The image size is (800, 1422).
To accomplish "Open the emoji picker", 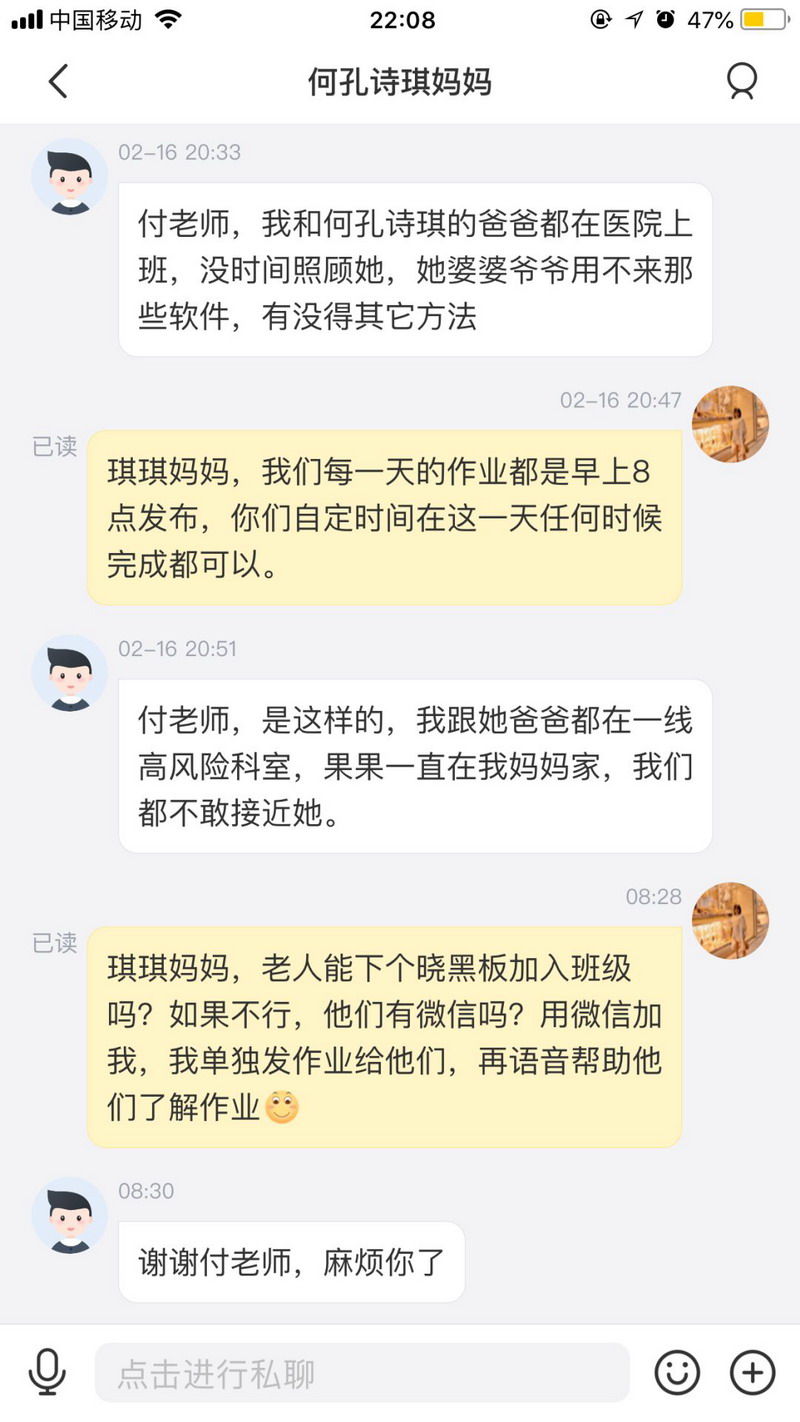I will (x=677, y=1372).
